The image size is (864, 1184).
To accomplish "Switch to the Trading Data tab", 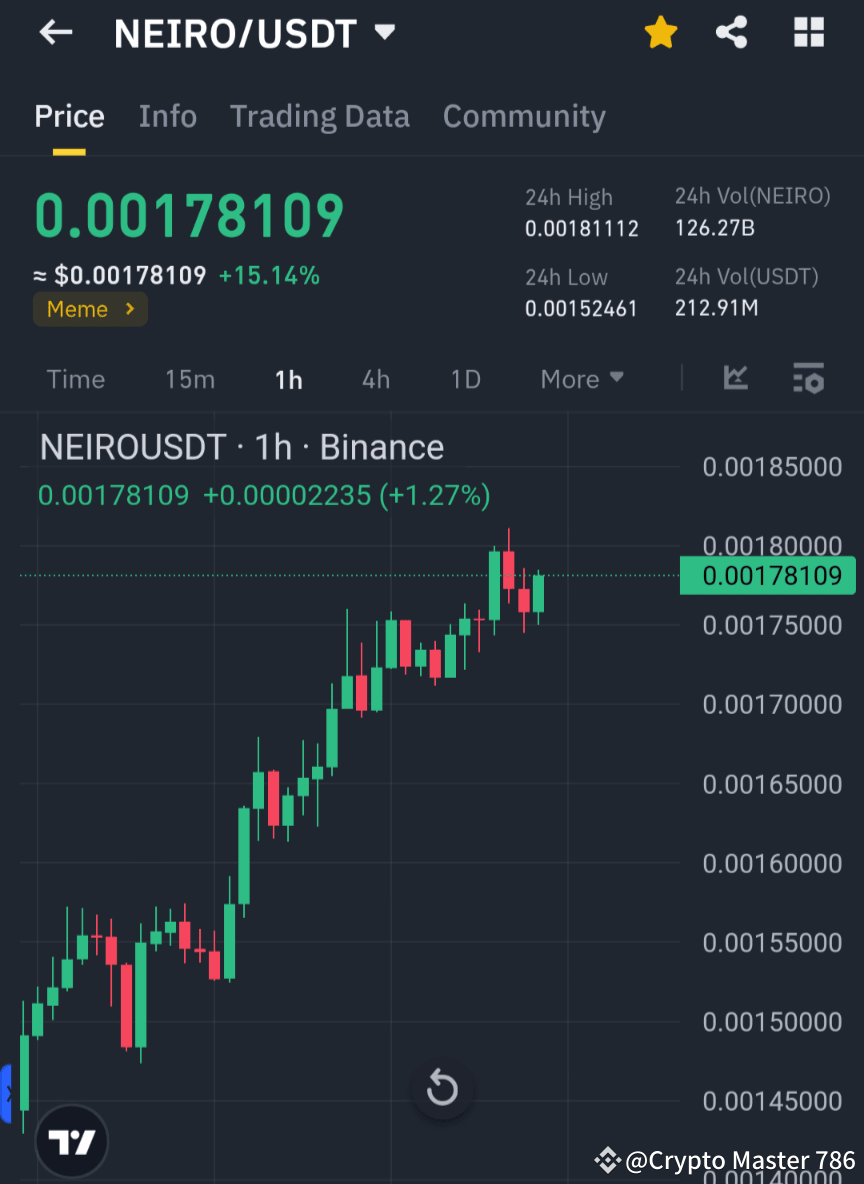I will [320, 116].
